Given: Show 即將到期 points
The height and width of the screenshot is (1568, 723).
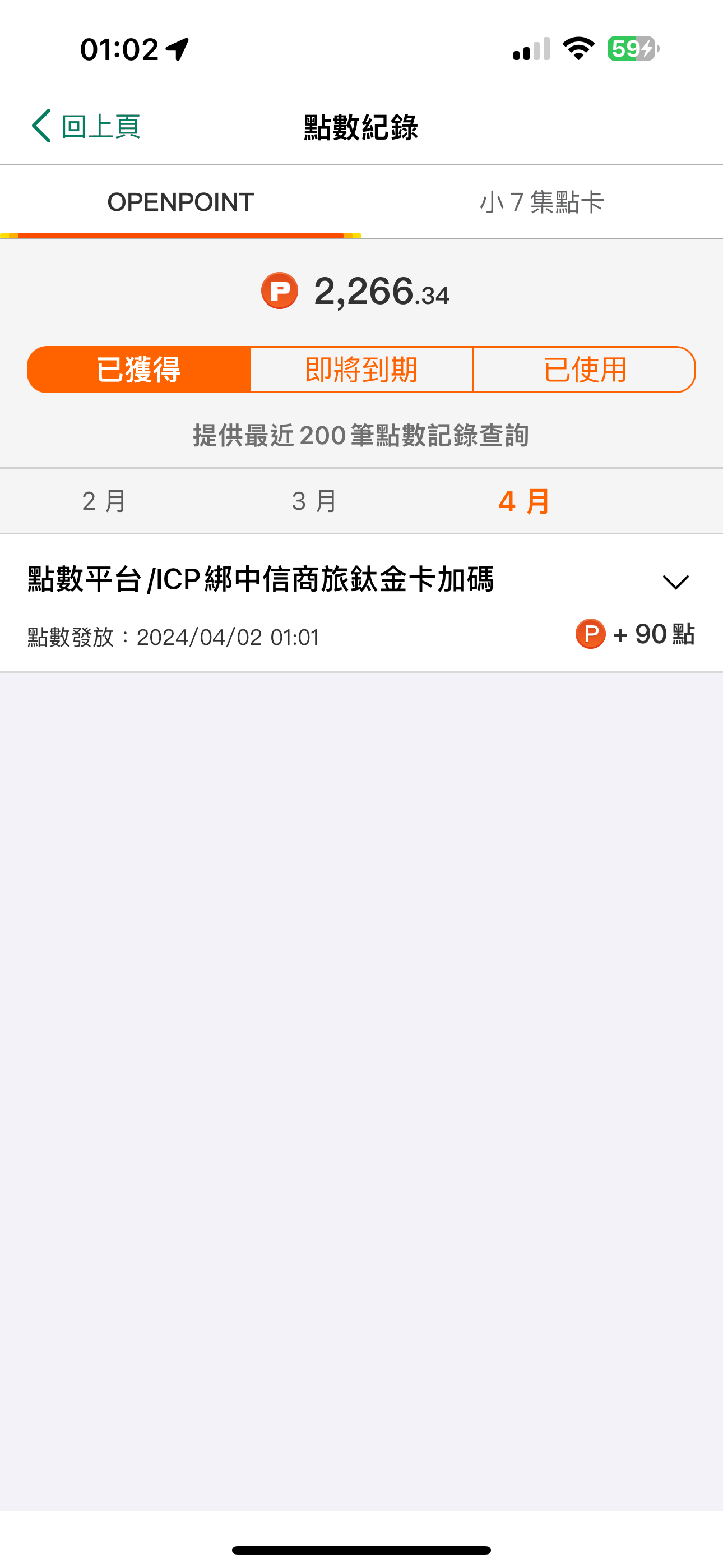Looking at the screenshot, I should point(361,370).
